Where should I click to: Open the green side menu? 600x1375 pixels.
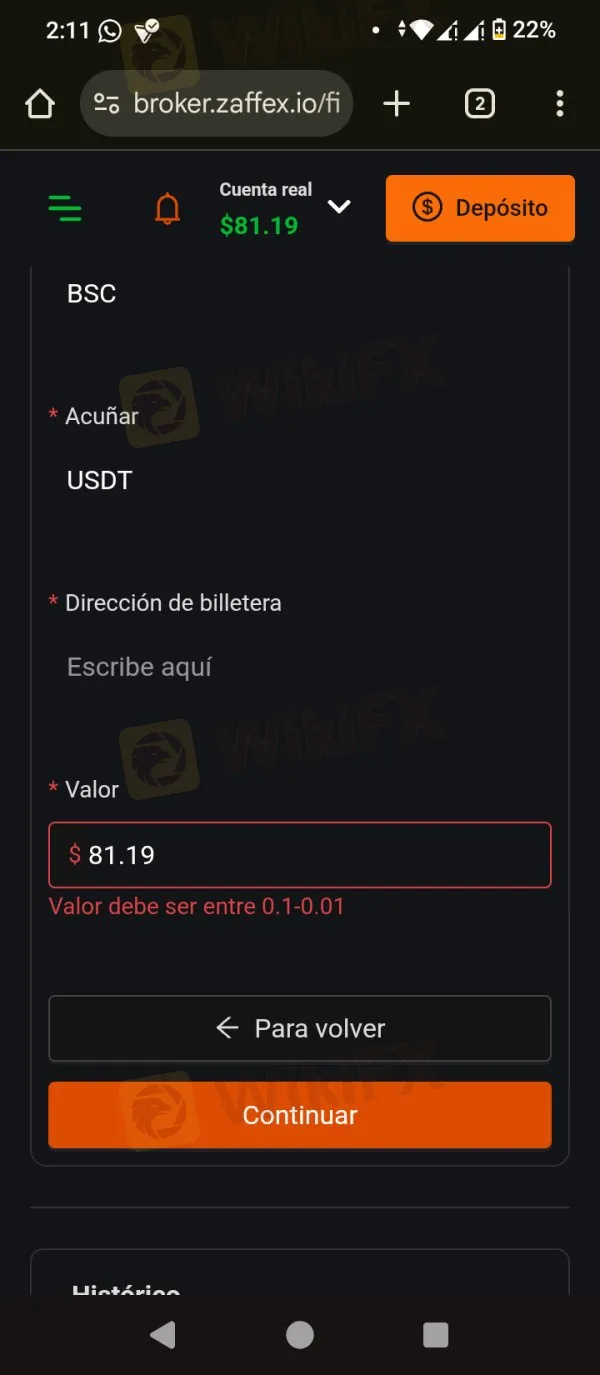tap(65, 208)
